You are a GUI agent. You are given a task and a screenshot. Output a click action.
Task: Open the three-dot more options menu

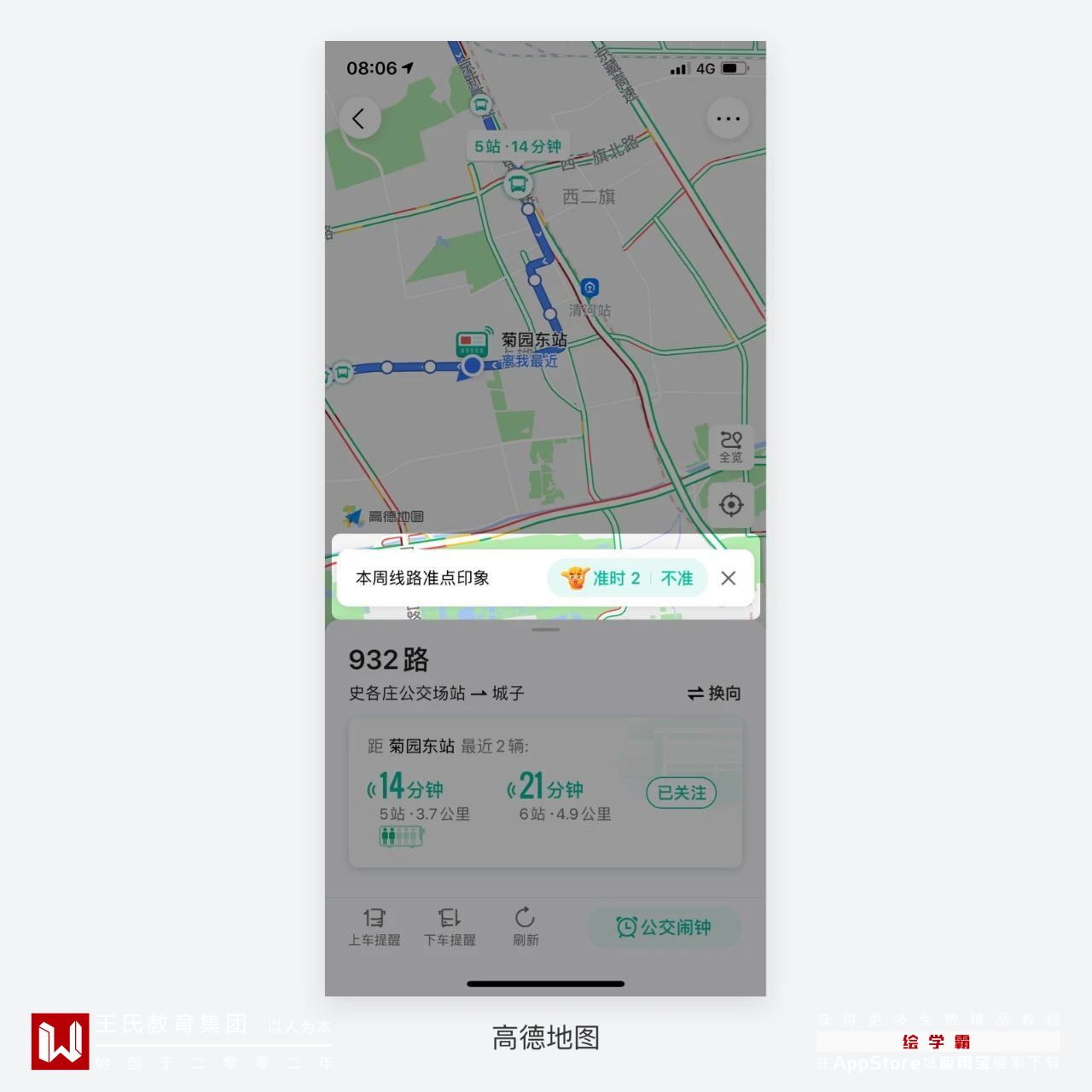coord(728,119)
